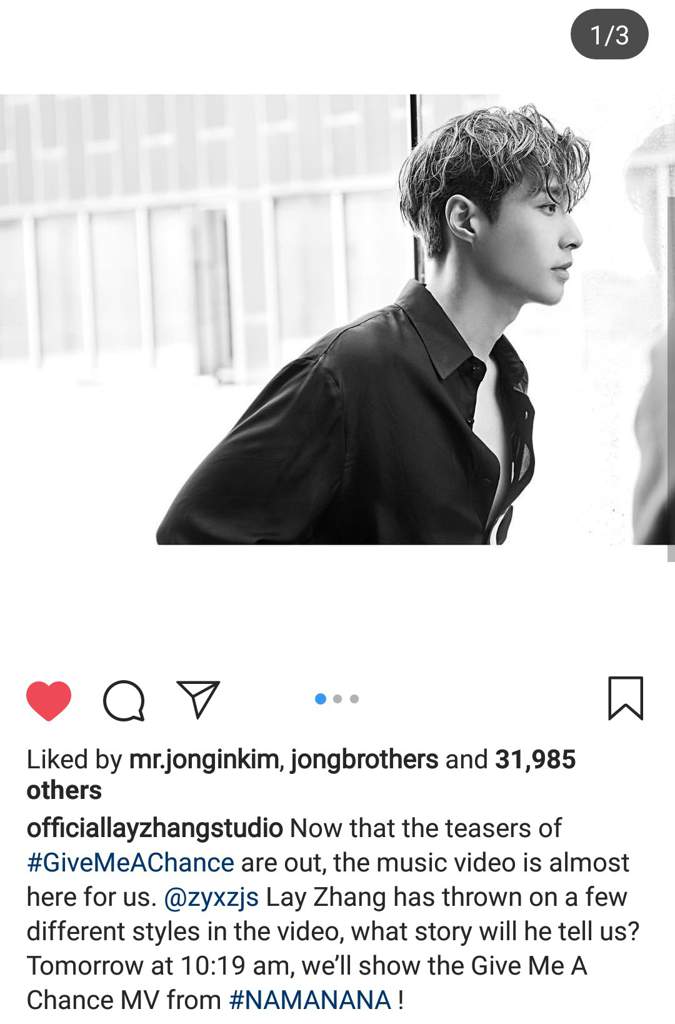The height and width of the screenshot is (1024, 675).
Task: Open the #GiveMeAChance hashtag
Action: pos(130,862)
